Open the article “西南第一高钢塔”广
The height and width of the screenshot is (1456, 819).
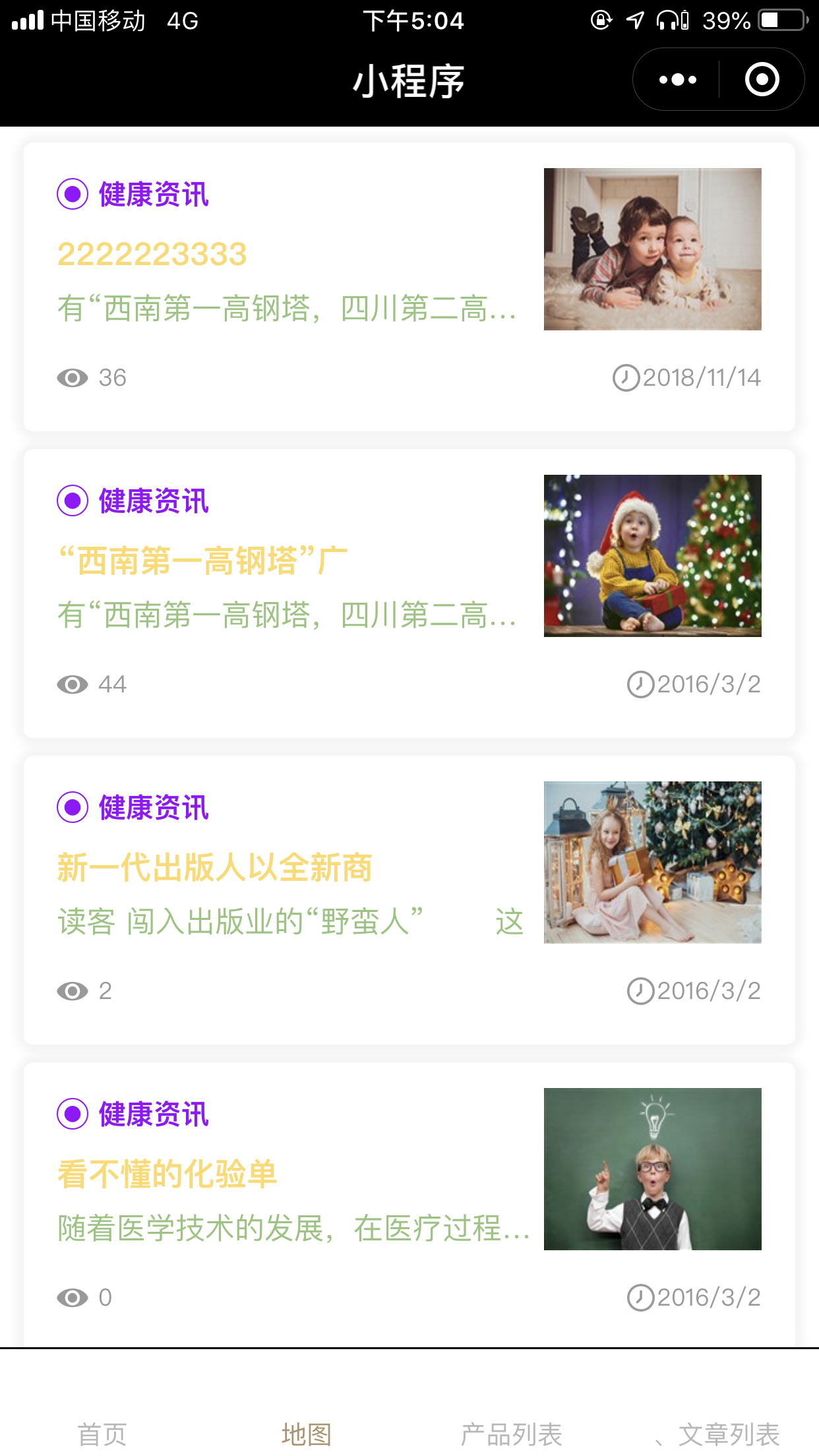[x=202, y=561]
